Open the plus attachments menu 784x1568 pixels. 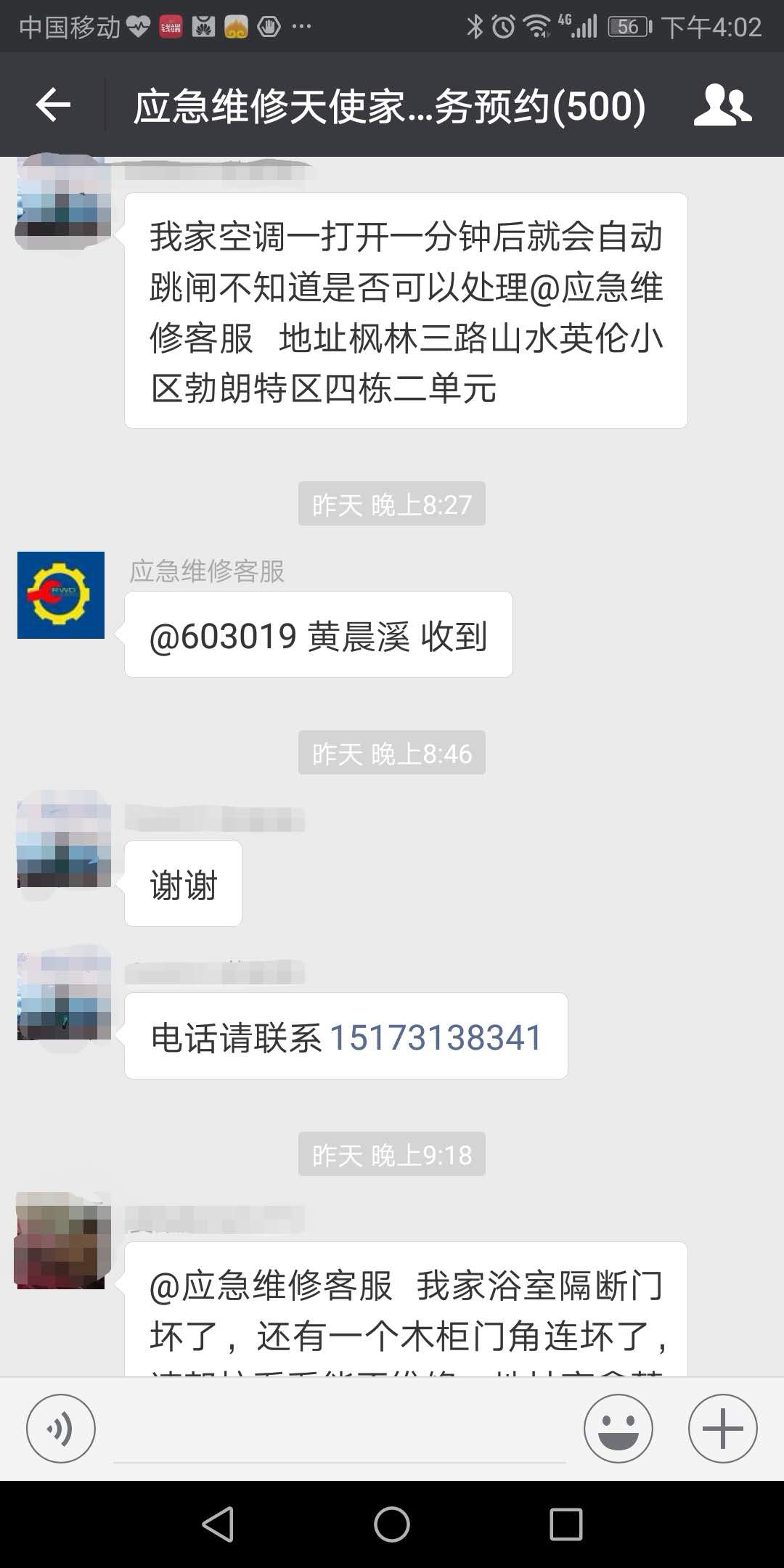coord(722,1428)
